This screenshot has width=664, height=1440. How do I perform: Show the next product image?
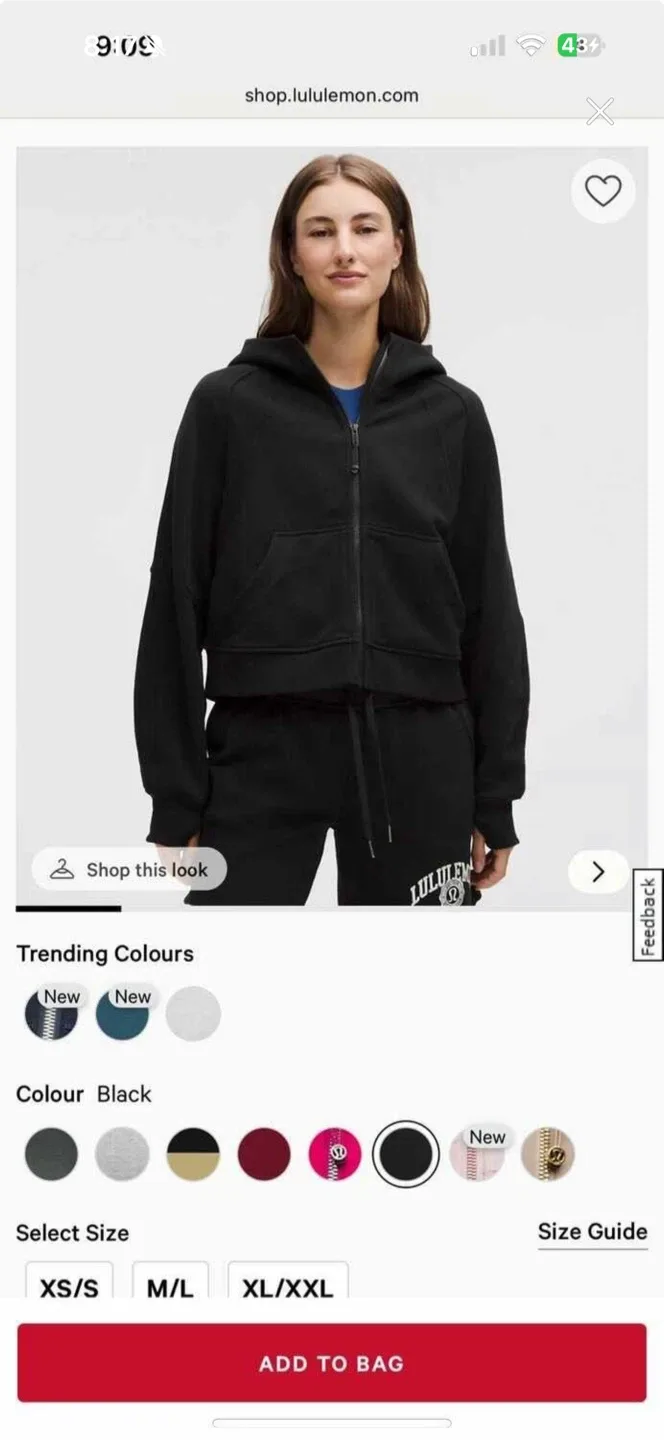coord(598,872)
